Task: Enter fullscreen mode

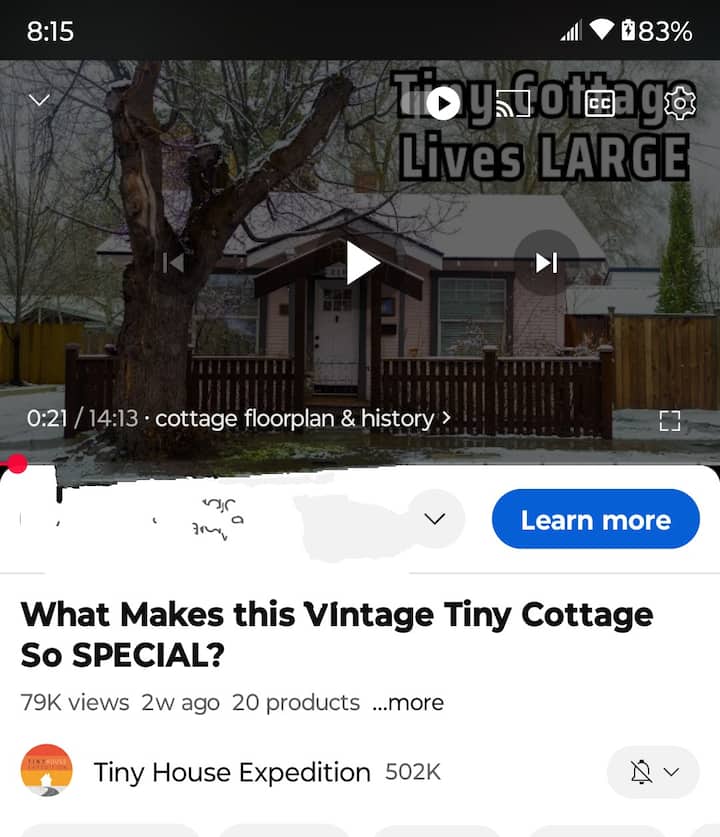Action: pos(670,421)
